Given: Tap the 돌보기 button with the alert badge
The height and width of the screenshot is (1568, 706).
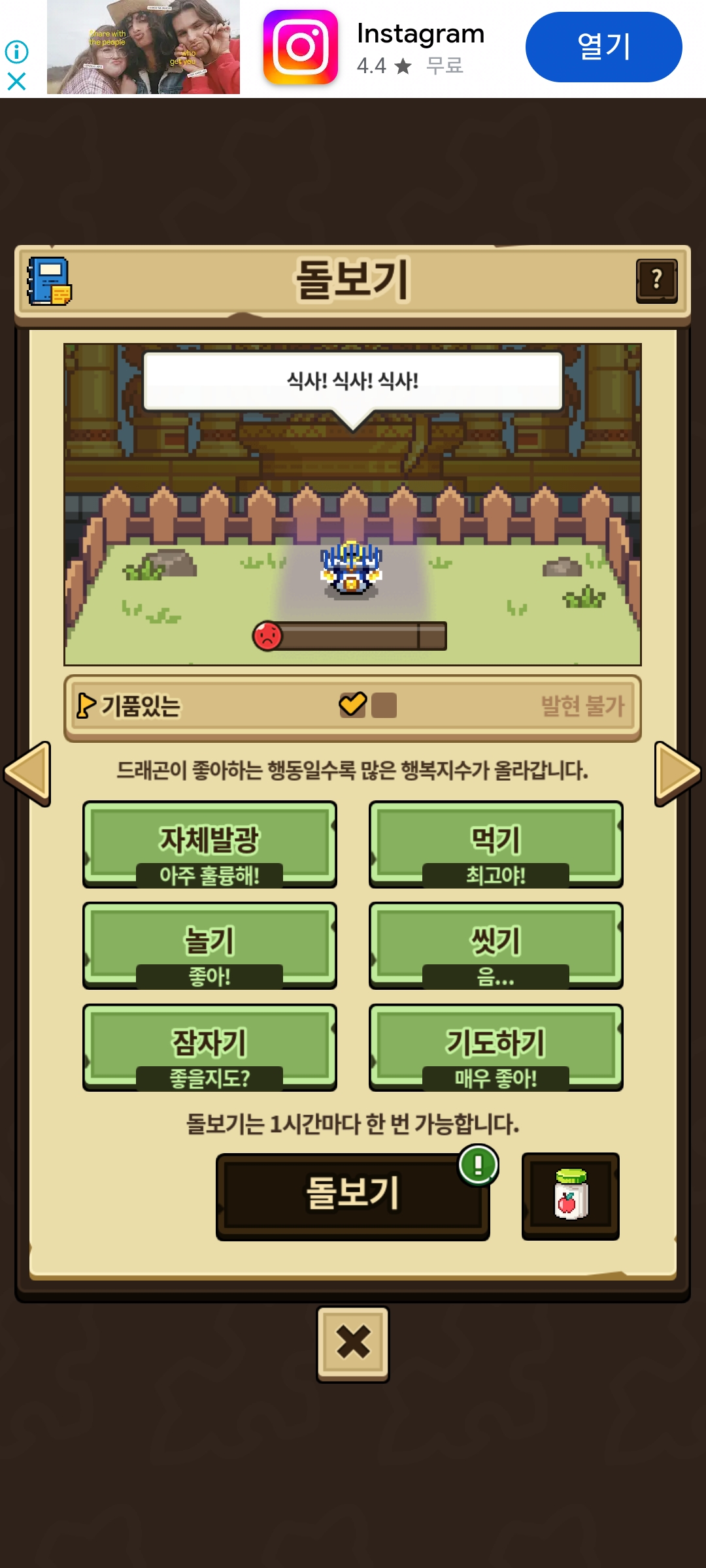Looking at the screenshot, I should point(352,1196).
